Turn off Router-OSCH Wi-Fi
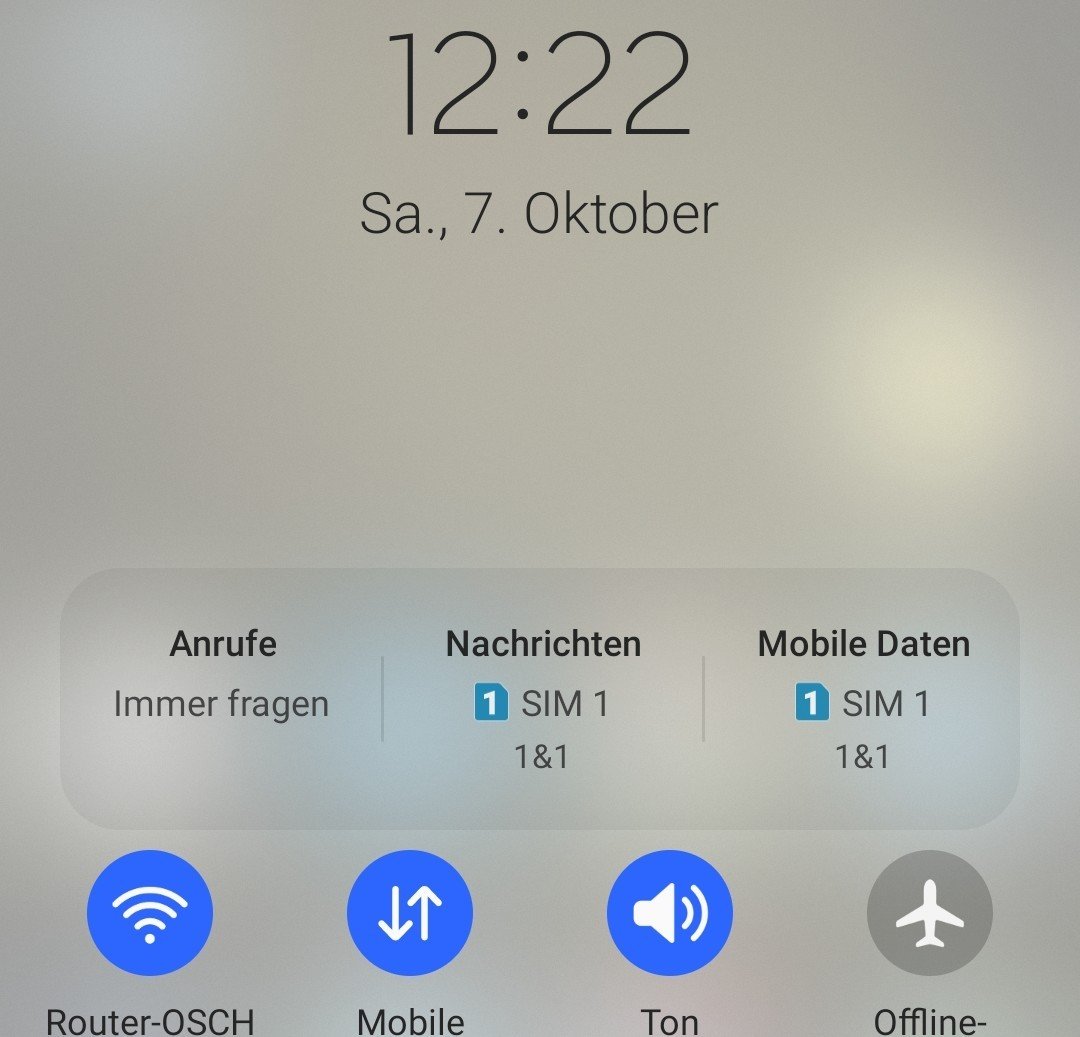This screenshot has width=1080, height=1037. click(150, 912)
